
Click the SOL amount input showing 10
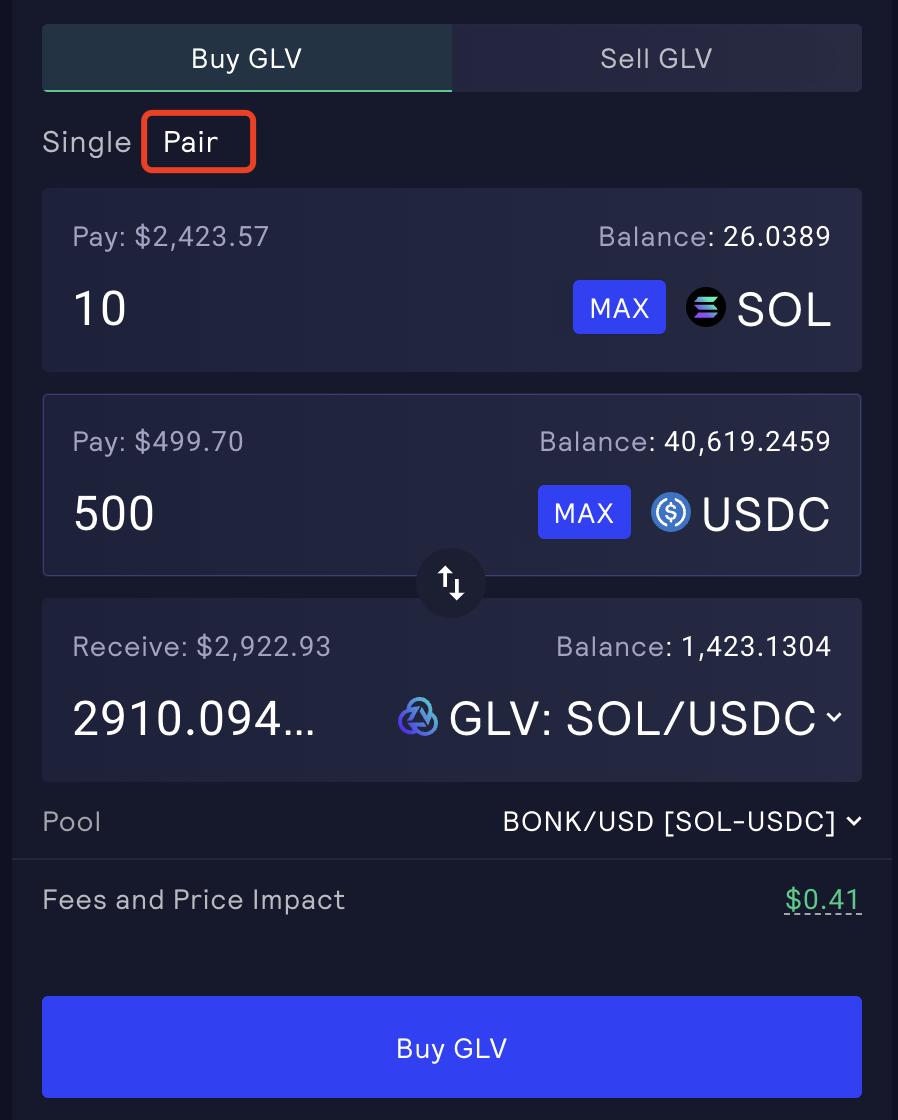click(99, 308)
